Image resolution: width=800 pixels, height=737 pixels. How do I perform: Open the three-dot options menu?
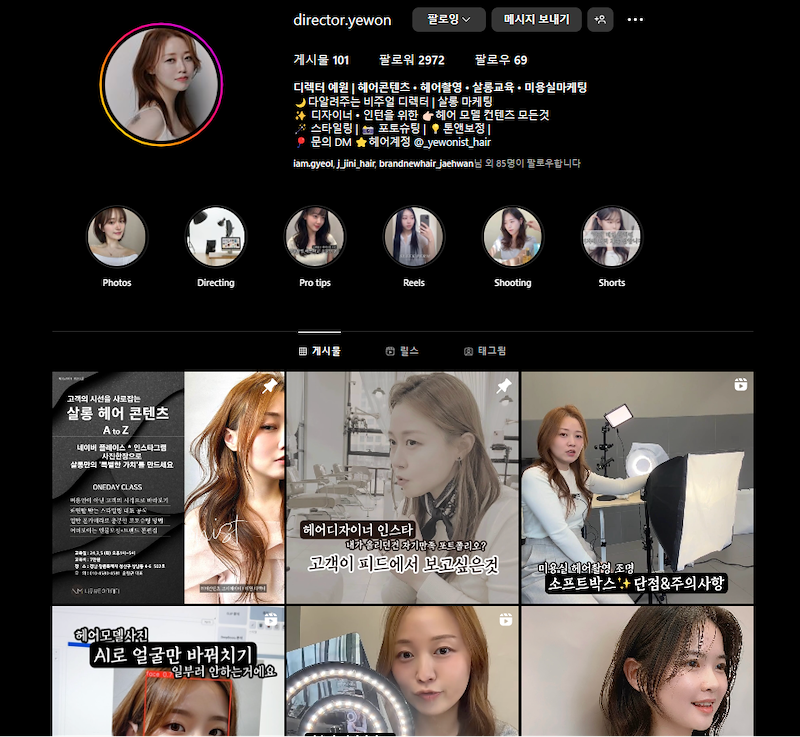point(635,20)
